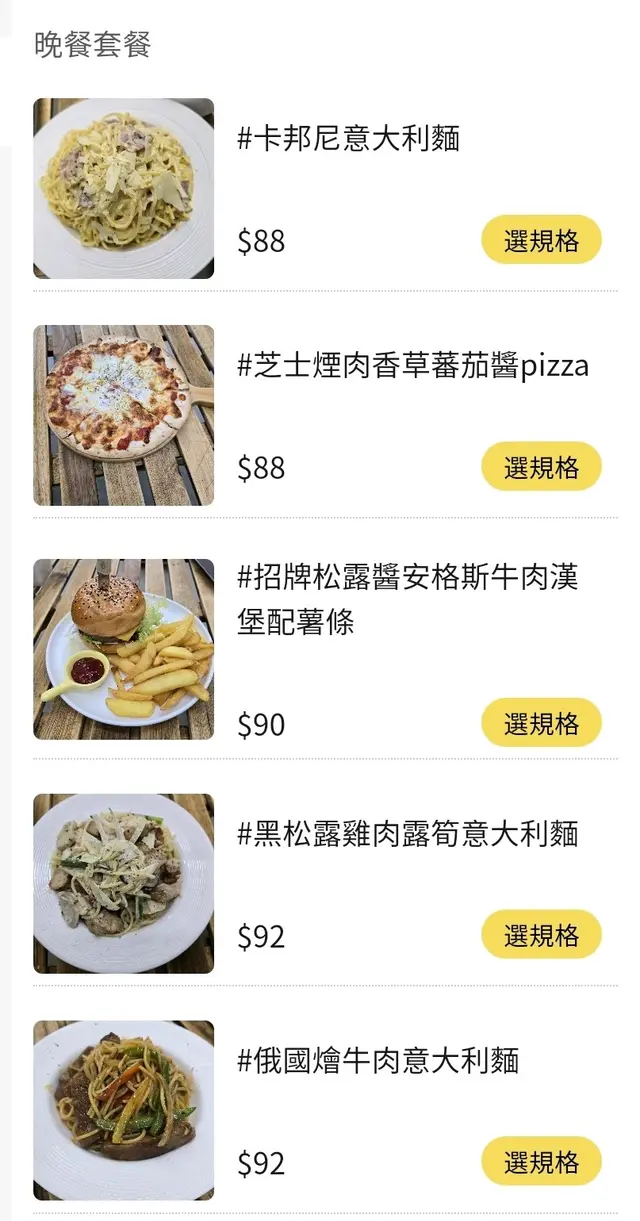This screenshot has height=1221, width=640.
Task: Tap 選規格 for 俄國燴牛肉意大利麵
Action: pyautogui.click(x=541, y=1162)
